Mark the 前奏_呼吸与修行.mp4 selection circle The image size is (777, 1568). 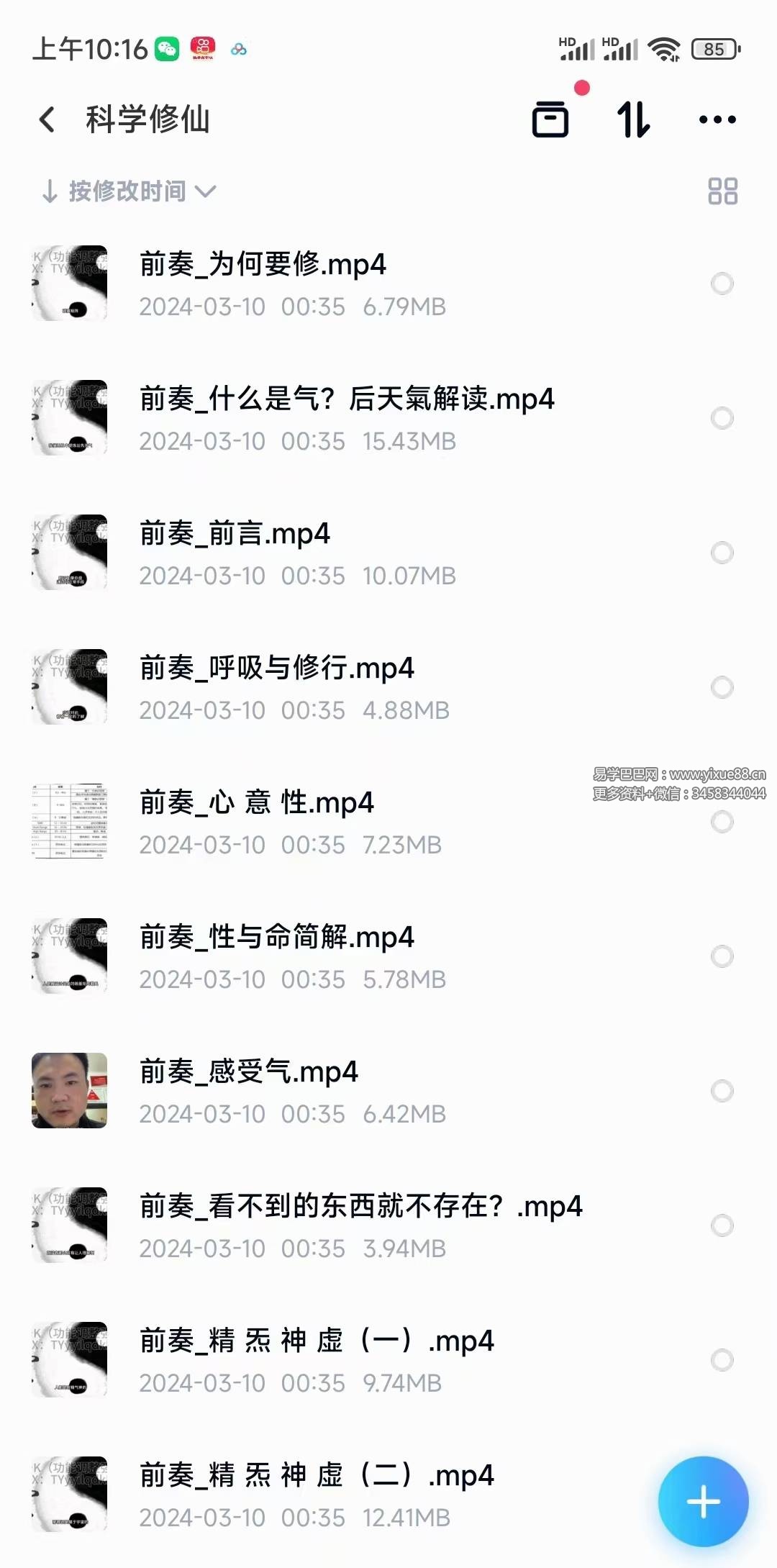click(722, 687)
